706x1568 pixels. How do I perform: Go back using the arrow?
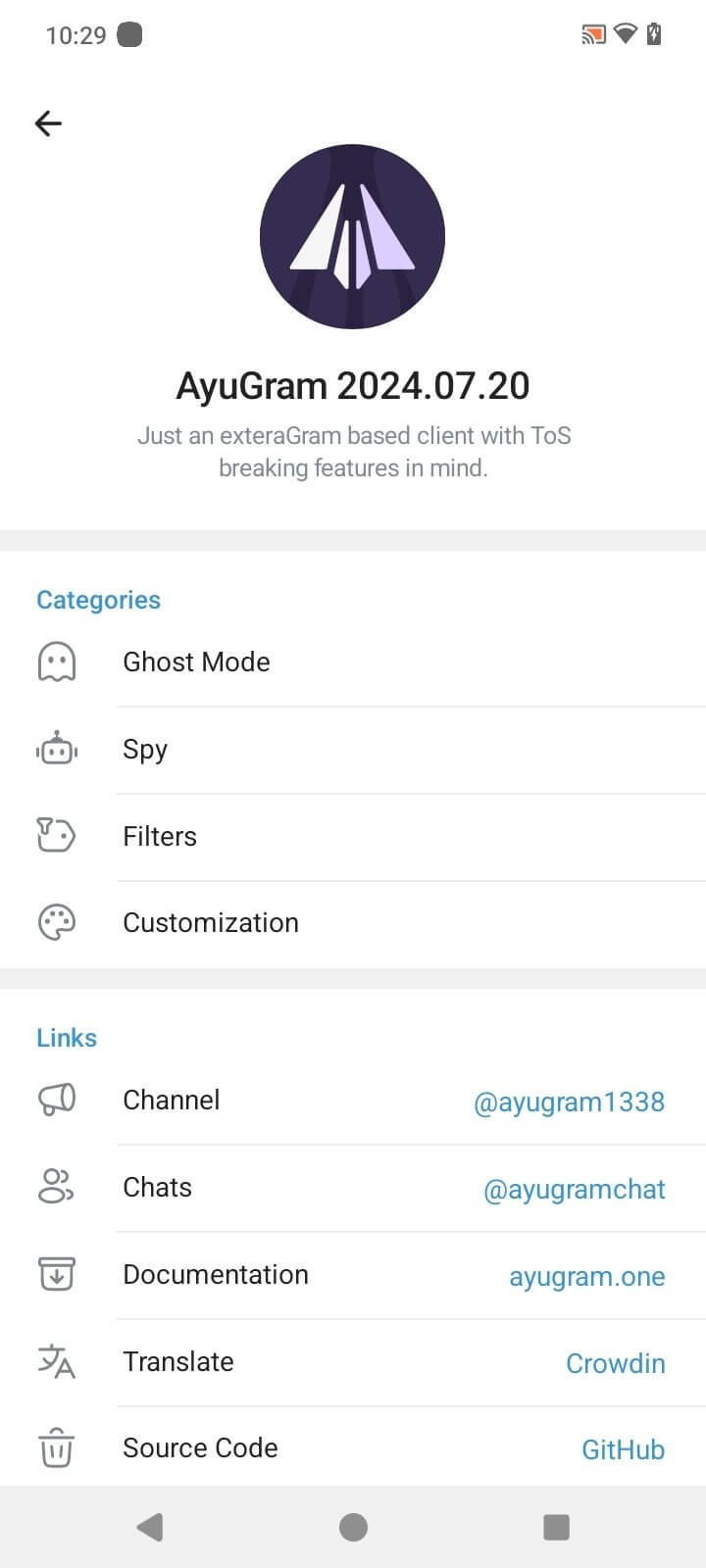point(47,123)
